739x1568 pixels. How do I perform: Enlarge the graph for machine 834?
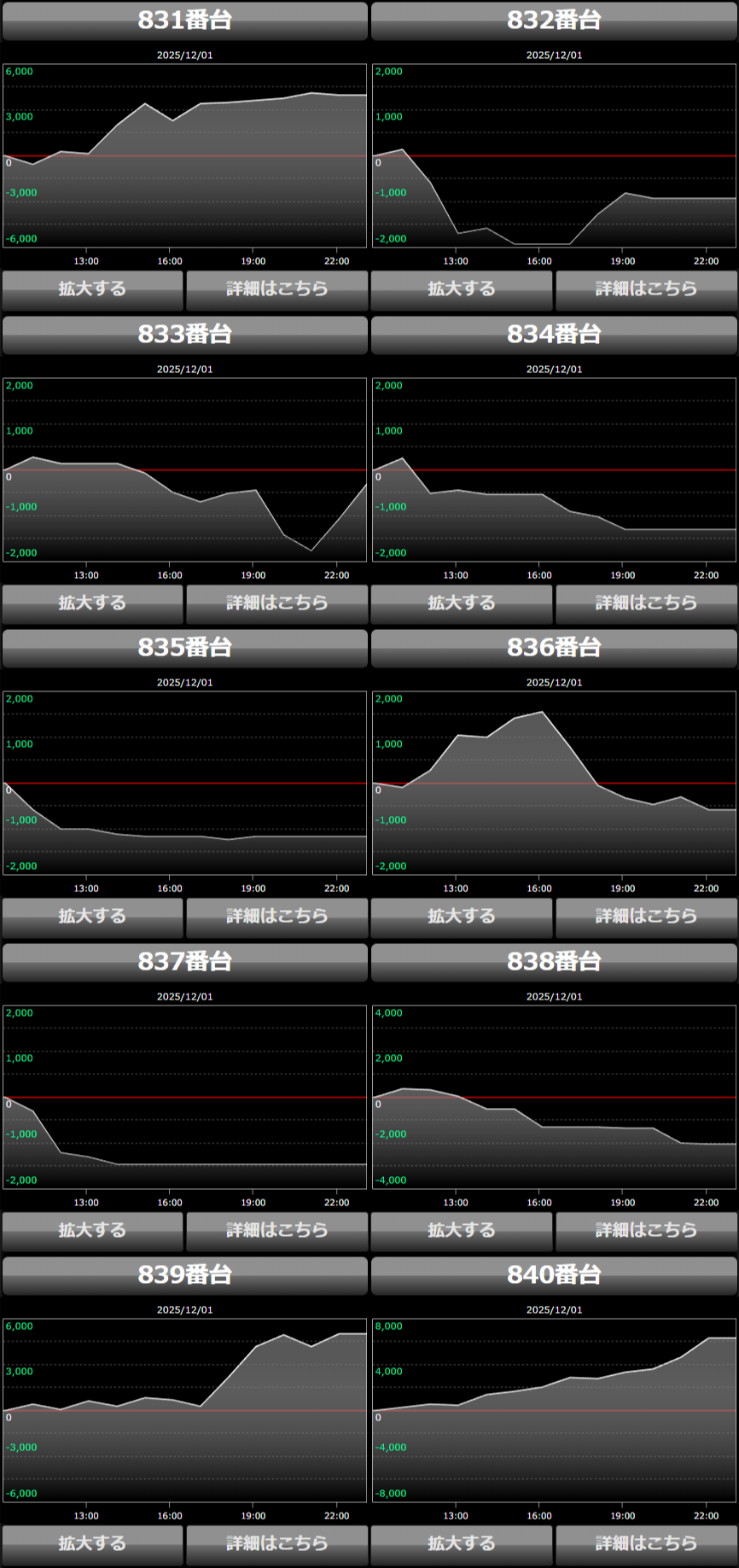point(462,603)
